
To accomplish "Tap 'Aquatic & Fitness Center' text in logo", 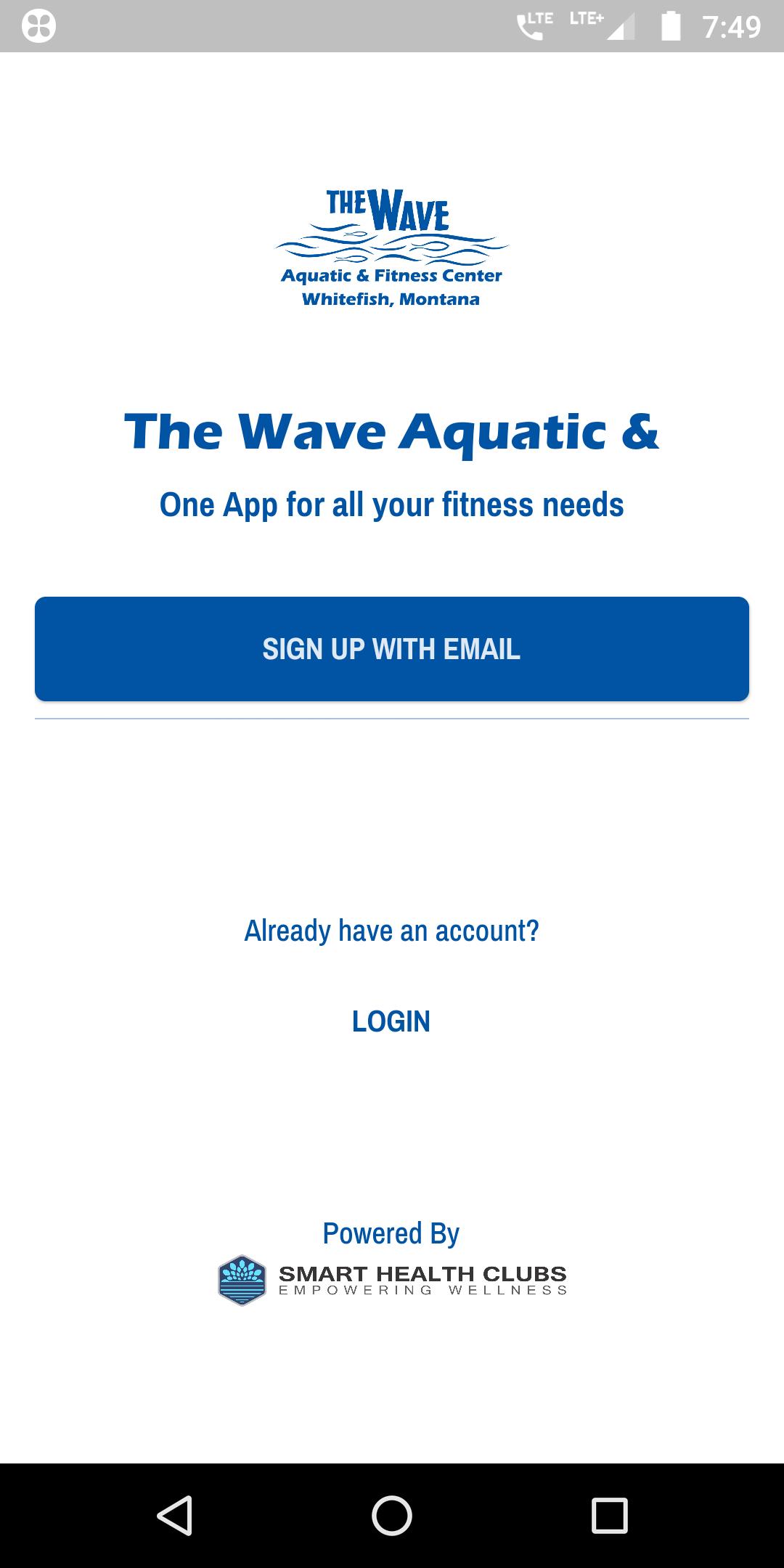I will click(x=392, y=275).
